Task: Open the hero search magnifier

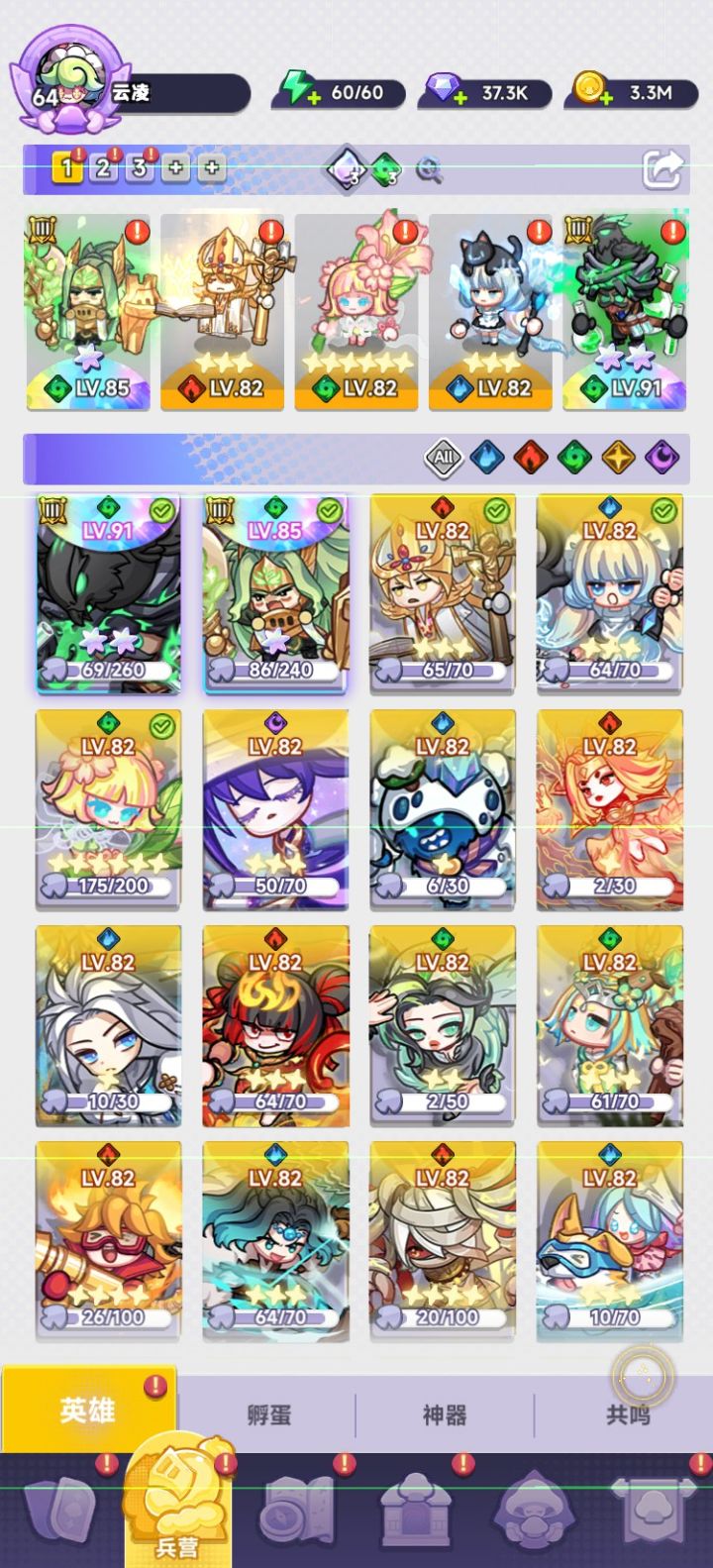Action: point(428,169)
